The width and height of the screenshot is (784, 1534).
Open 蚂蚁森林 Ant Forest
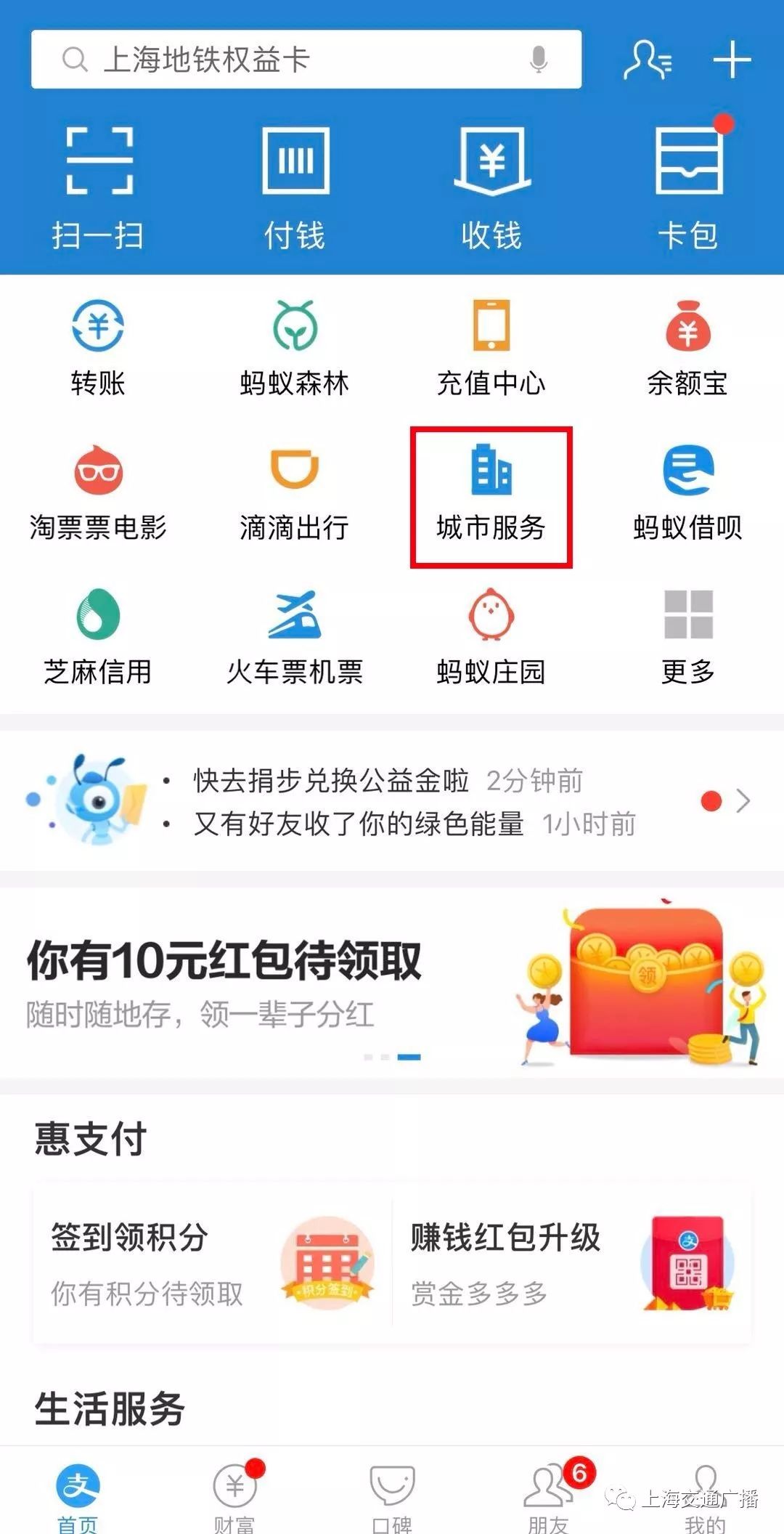(294, 341)
